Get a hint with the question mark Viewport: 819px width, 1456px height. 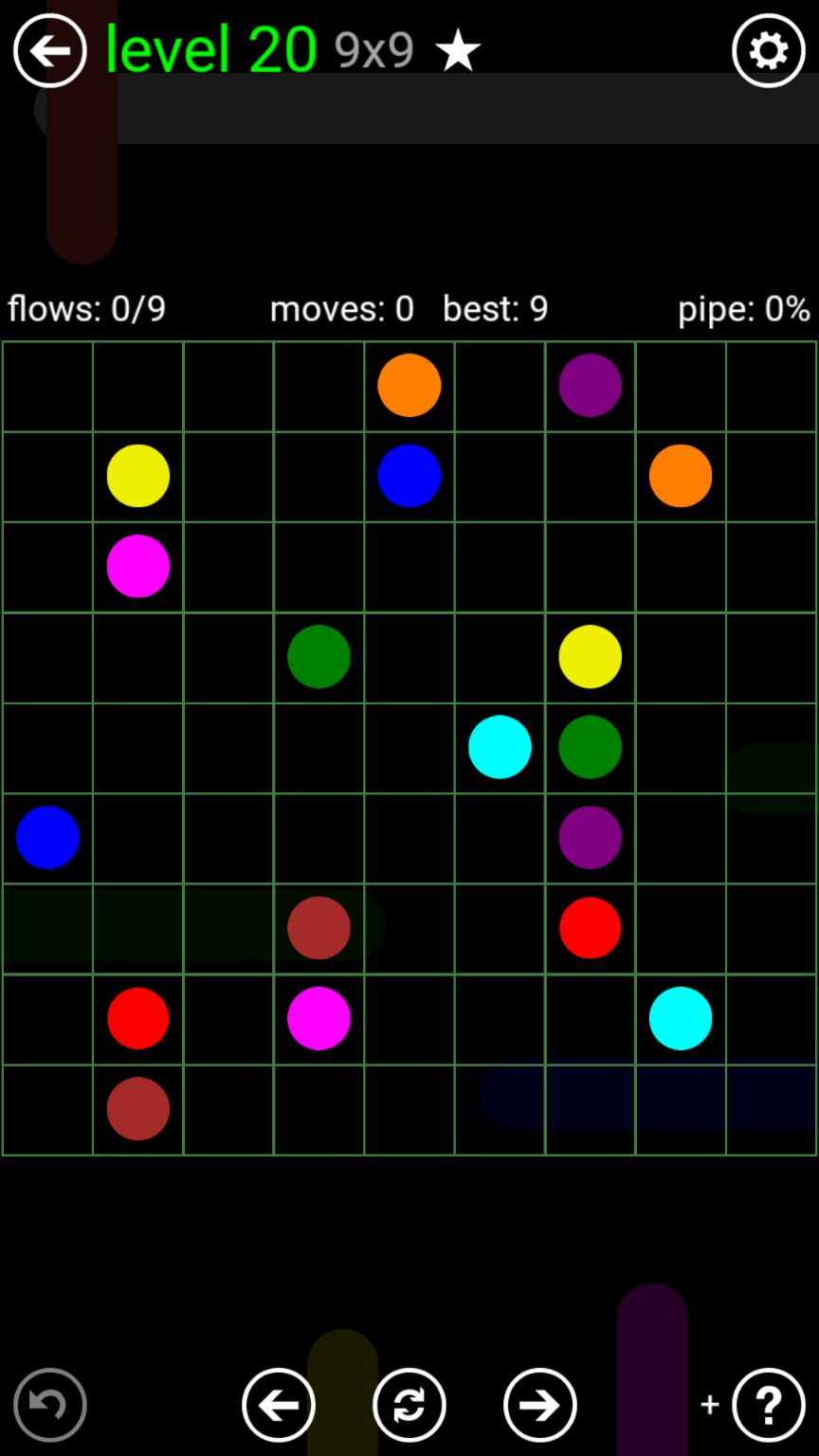(768, 1404)
